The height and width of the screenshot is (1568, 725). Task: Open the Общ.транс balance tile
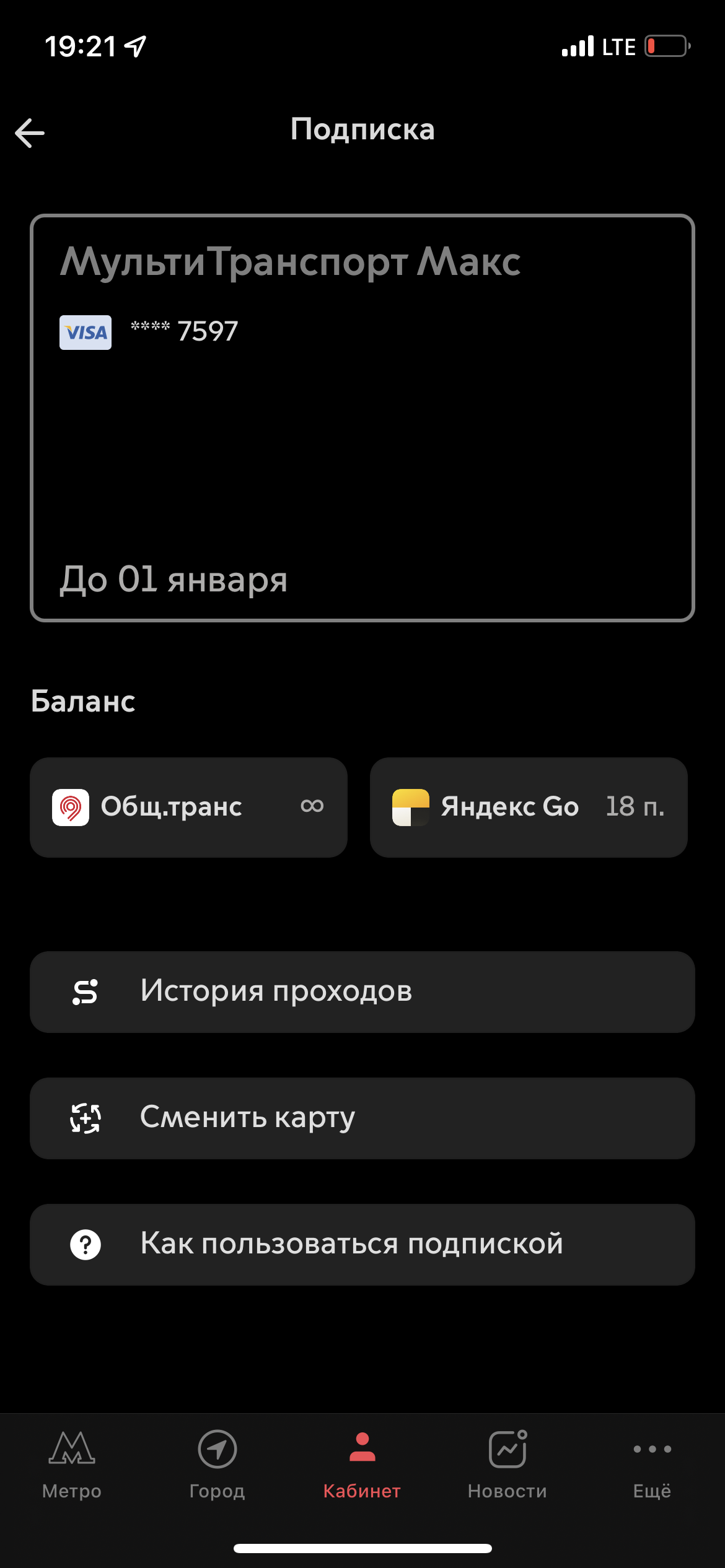pyautogui.click(x=188, y=807)
